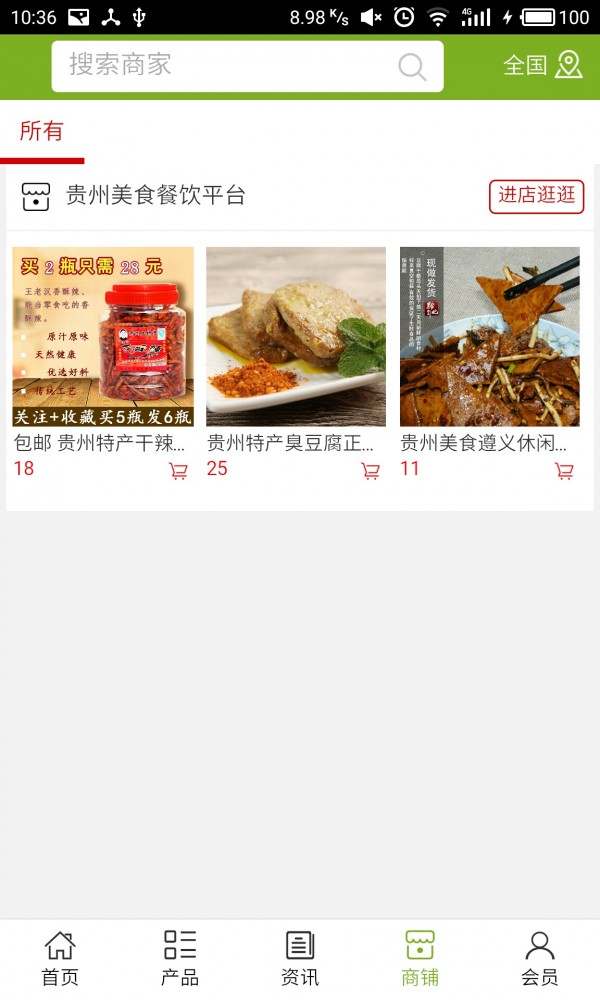The width and height of the screenshot is (600, 1000).
Task: Select the 所有 tab
Action: tap(41, 131)
